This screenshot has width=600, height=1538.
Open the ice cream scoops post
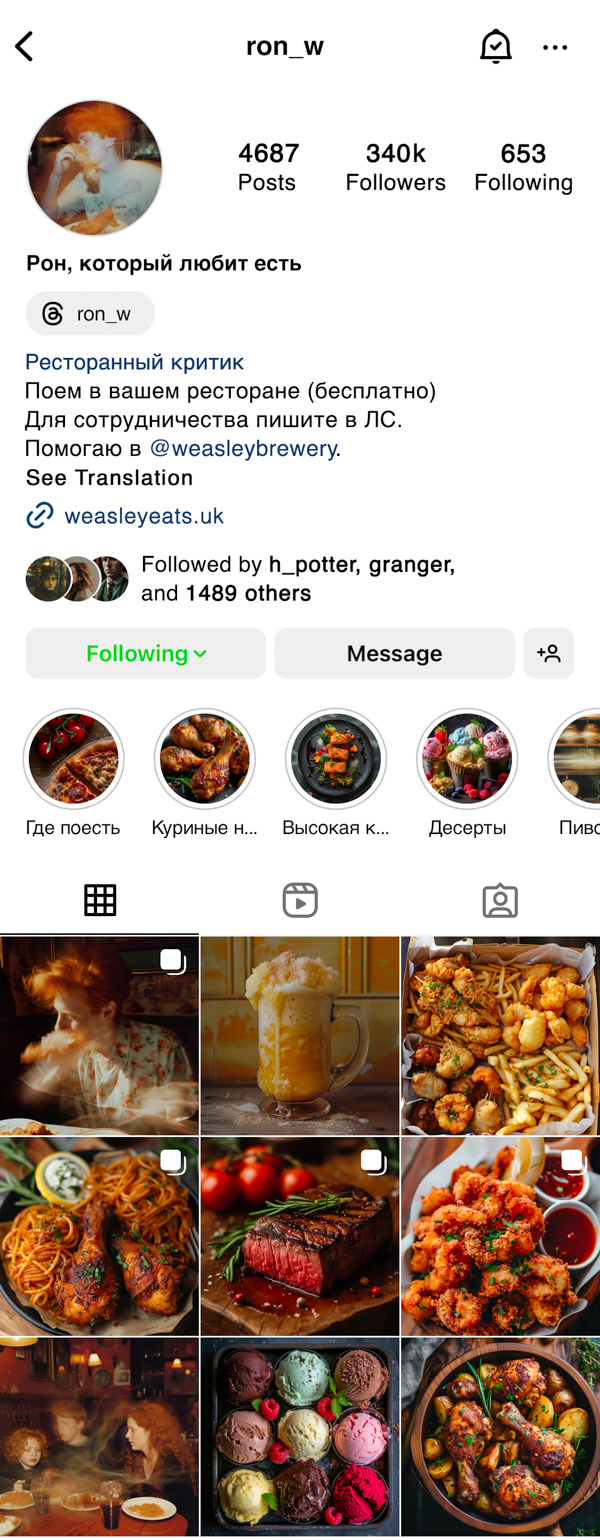(x=300, y=1436)
